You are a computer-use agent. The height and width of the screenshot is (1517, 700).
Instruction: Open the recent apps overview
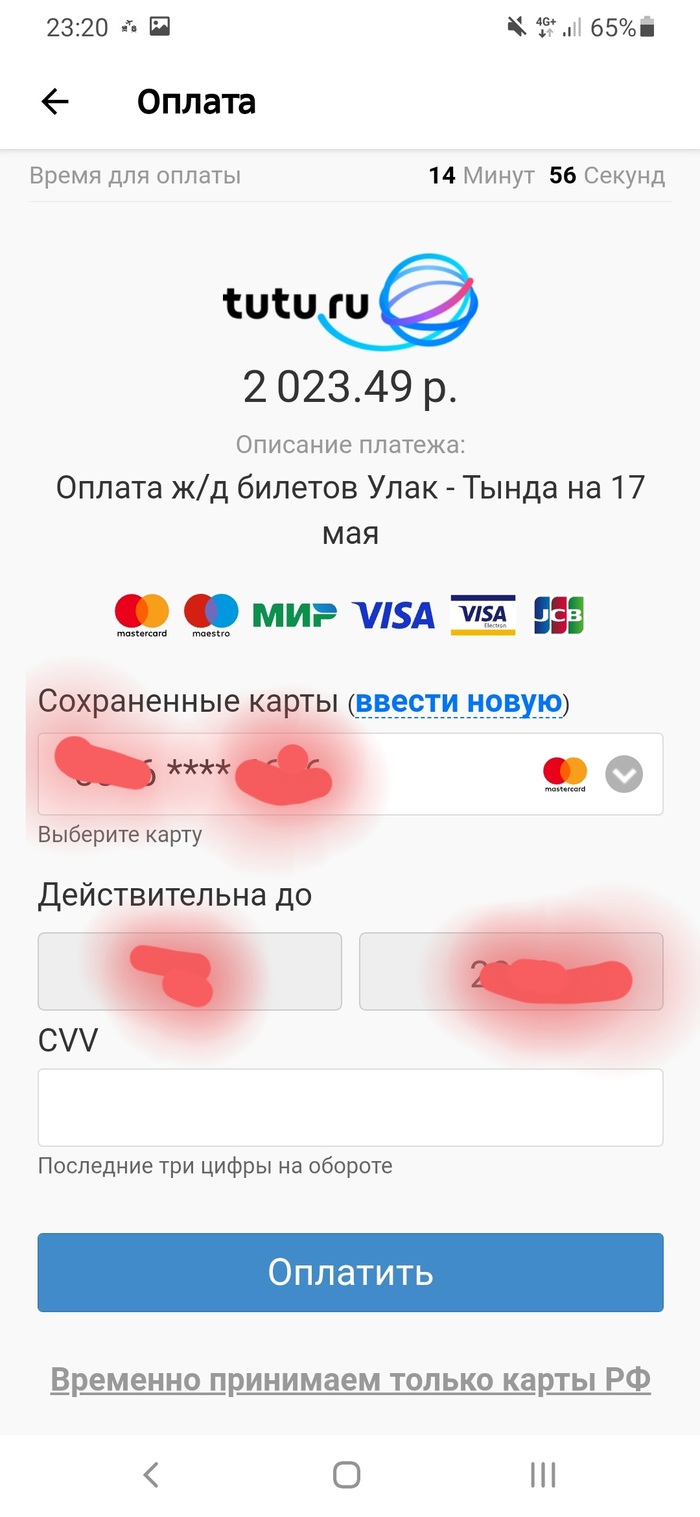click(542, 1474)
